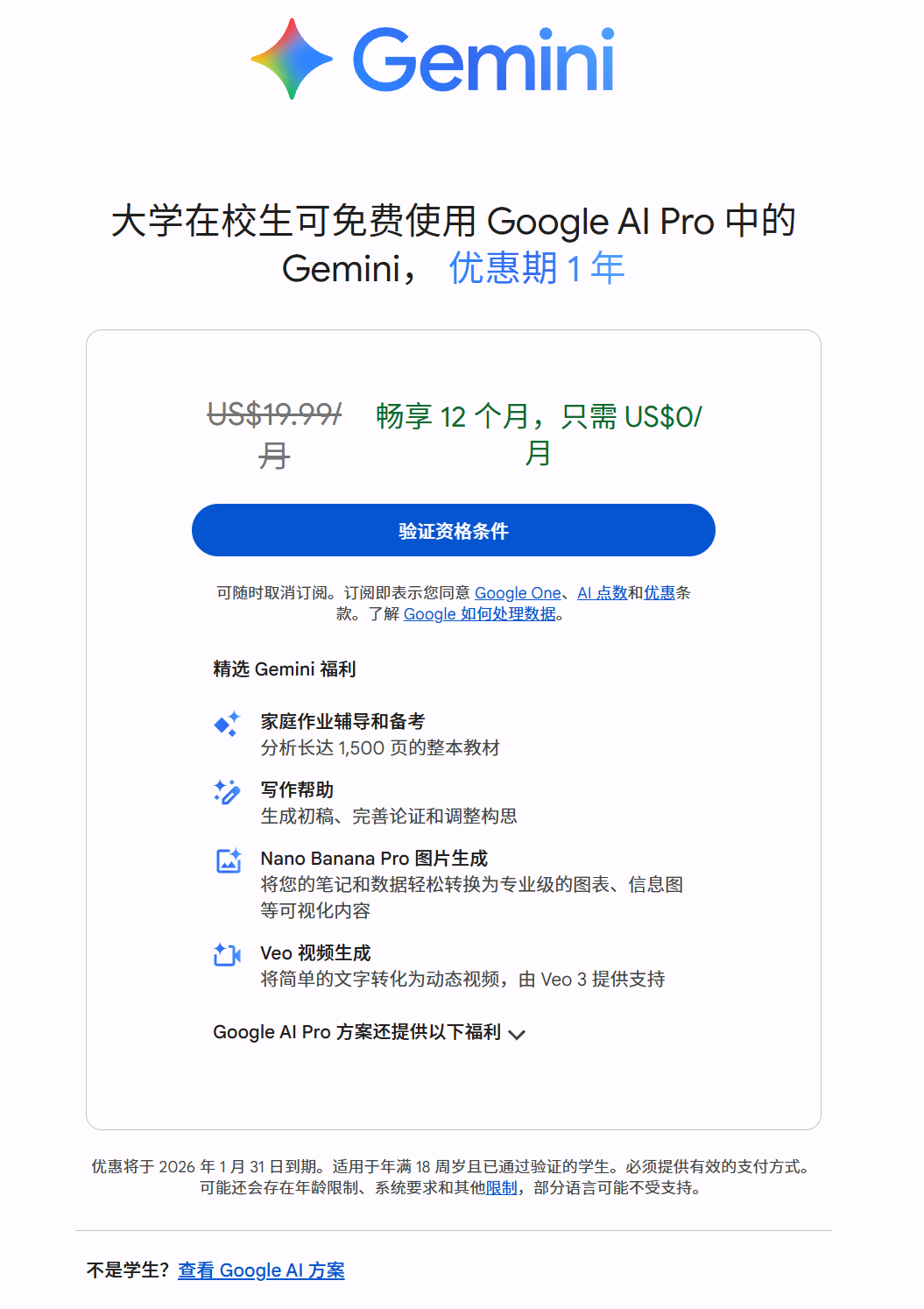Tap the 验证资格条件 button
Image resolution: width=924 pixels, height=1309 pixels.
coord(454,530)
